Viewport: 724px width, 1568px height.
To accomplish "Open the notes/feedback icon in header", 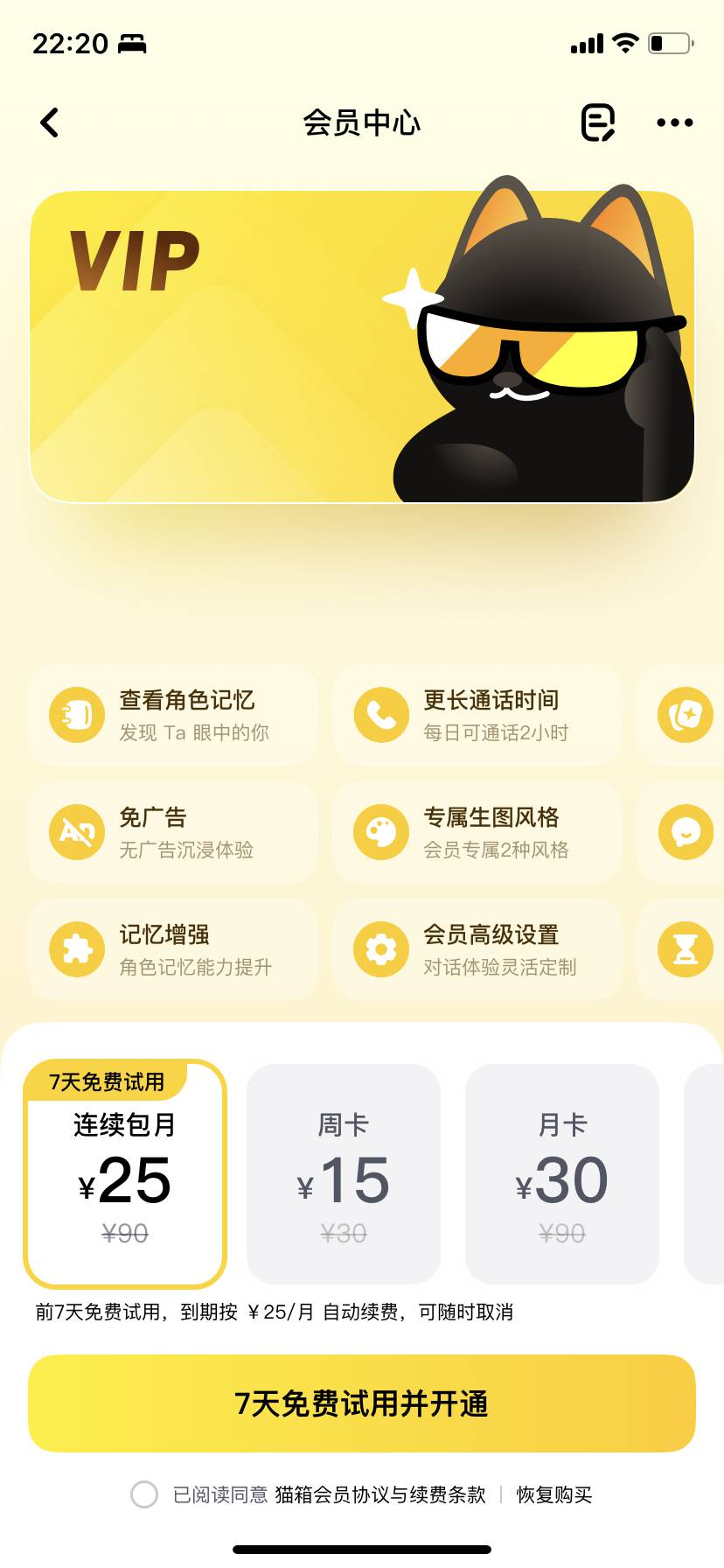I will tap(598, 122).
